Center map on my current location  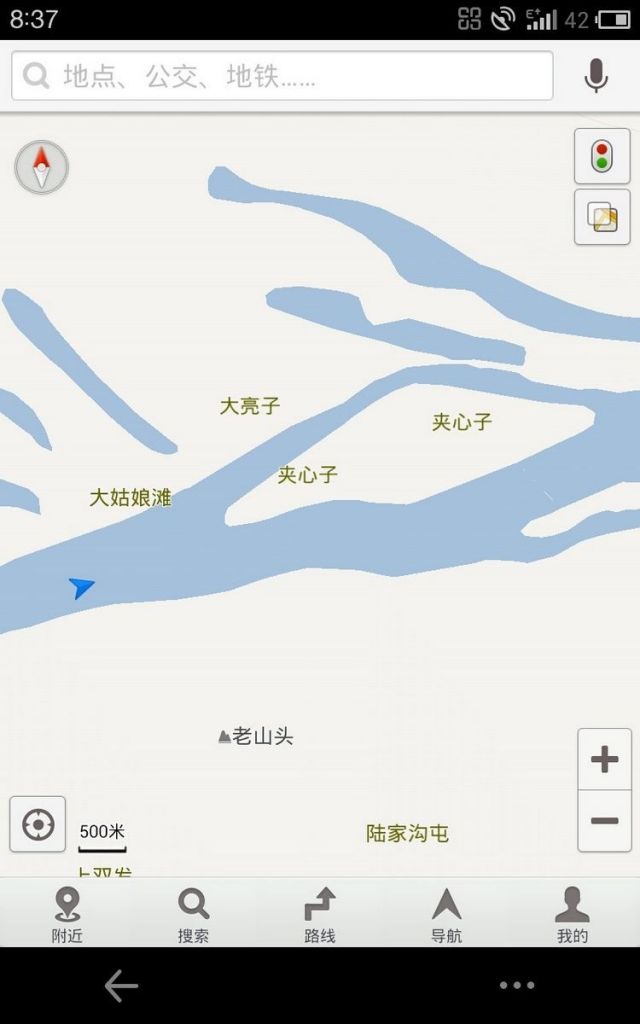pyautogui.click(x=38, y=825)
